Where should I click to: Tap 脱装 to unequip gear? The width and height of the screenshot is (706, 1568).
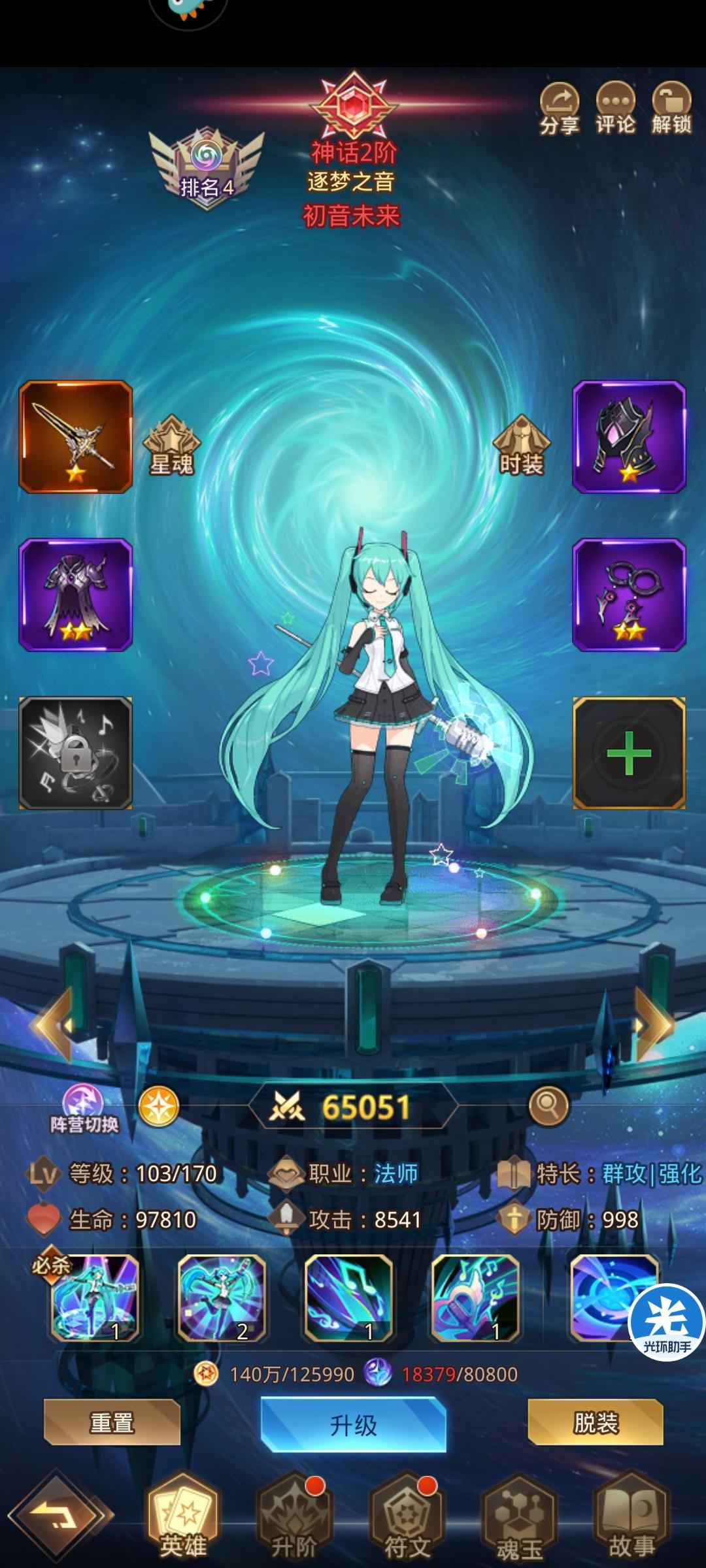596,1422
